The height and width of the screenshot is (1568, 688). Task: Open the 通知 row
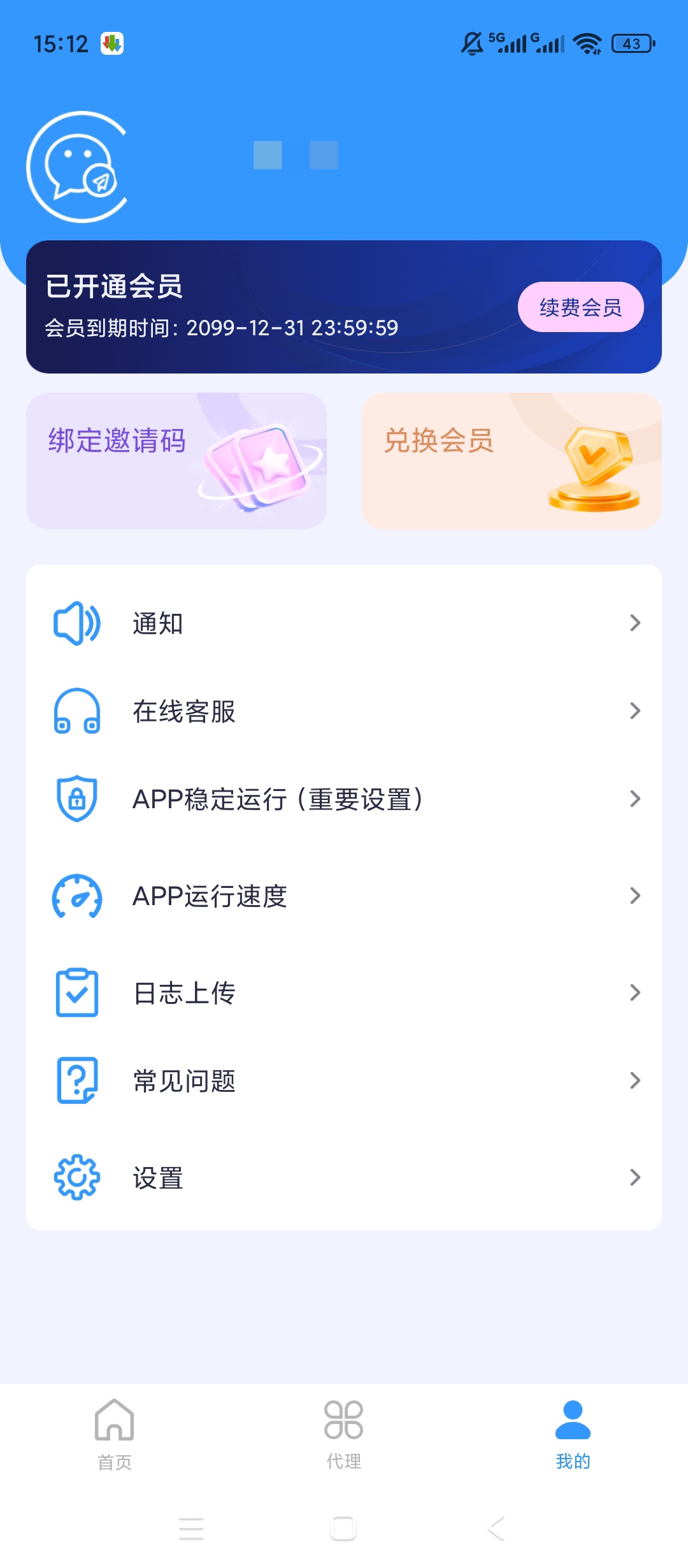point(344,623)
